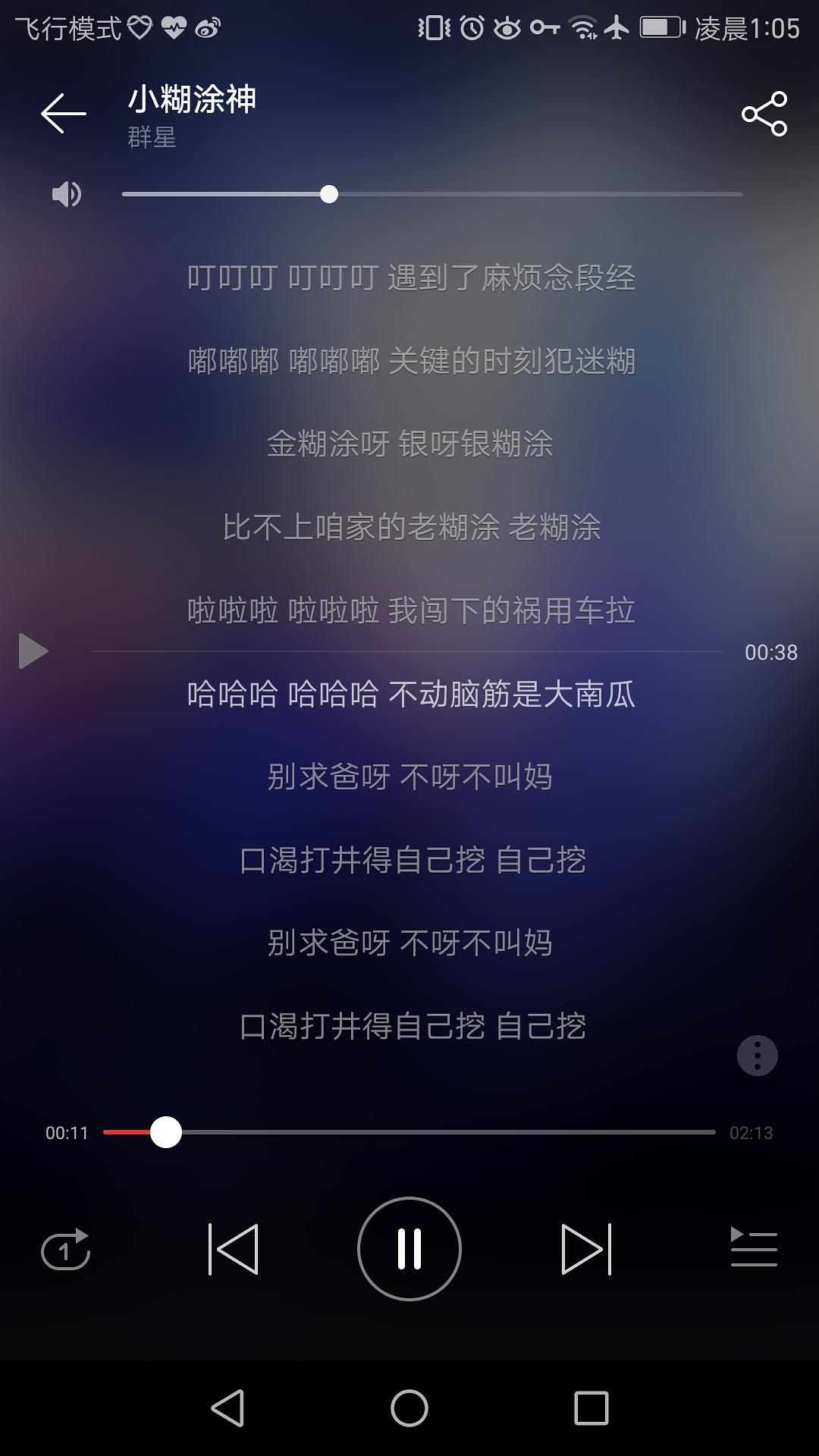Image resolution: width=819 pixels, height=1456 pixels.
Task: Play from the 00:38 lyric line
Action: [33, 651]
